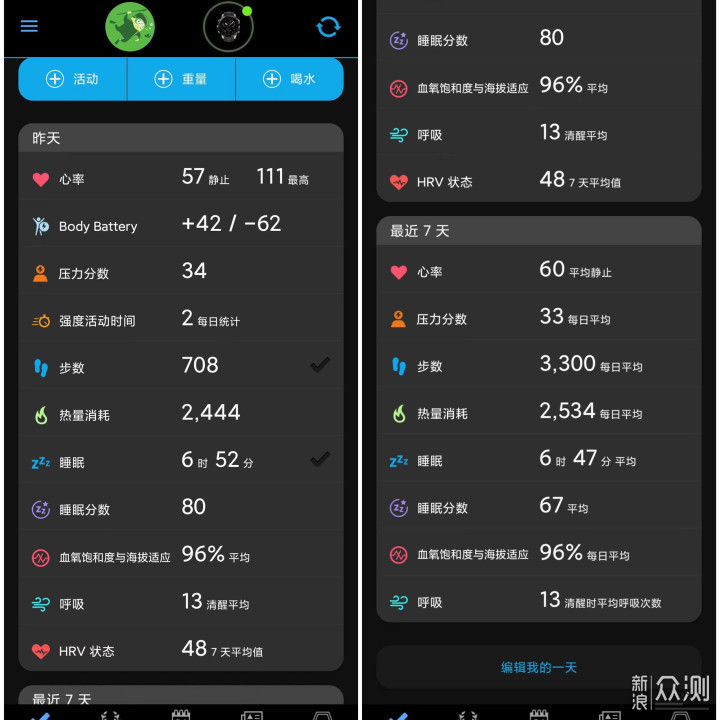Open the 强度活动时间 row
The width and height of the screenshot is (720, 720).
(x=180, y=320)
